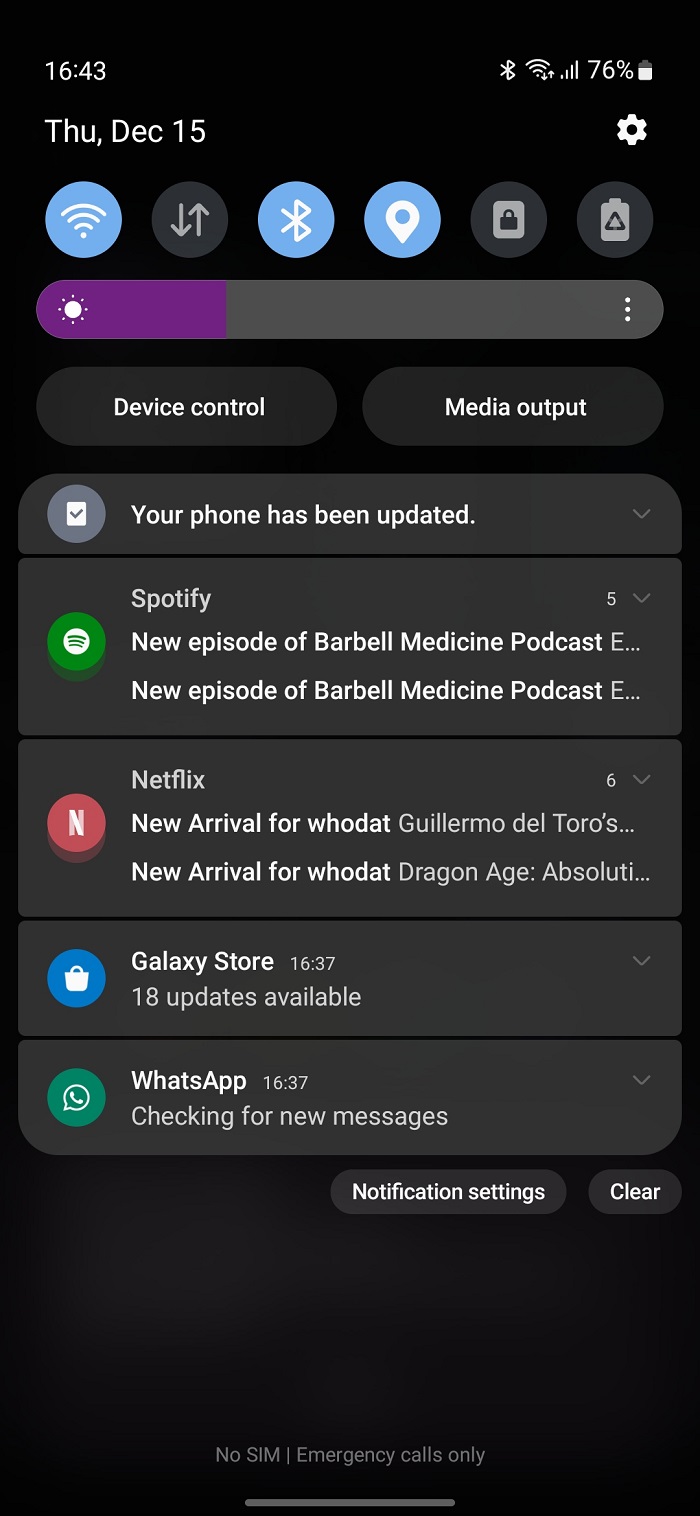This screenshot has width=700, height=1516.
Task: Enable power saving mode toggle
Action: 615,220
